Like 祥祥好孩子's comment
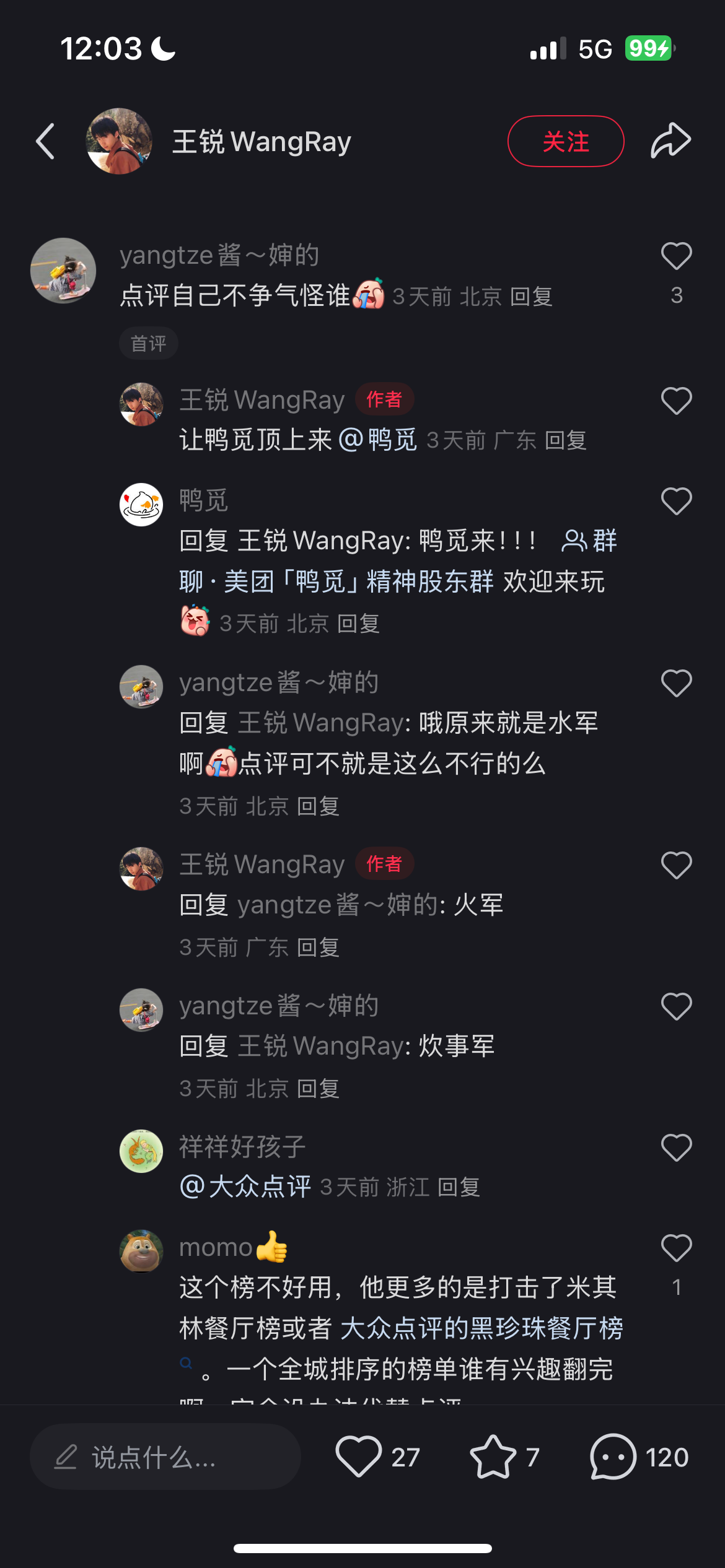 coord(676,1148)
